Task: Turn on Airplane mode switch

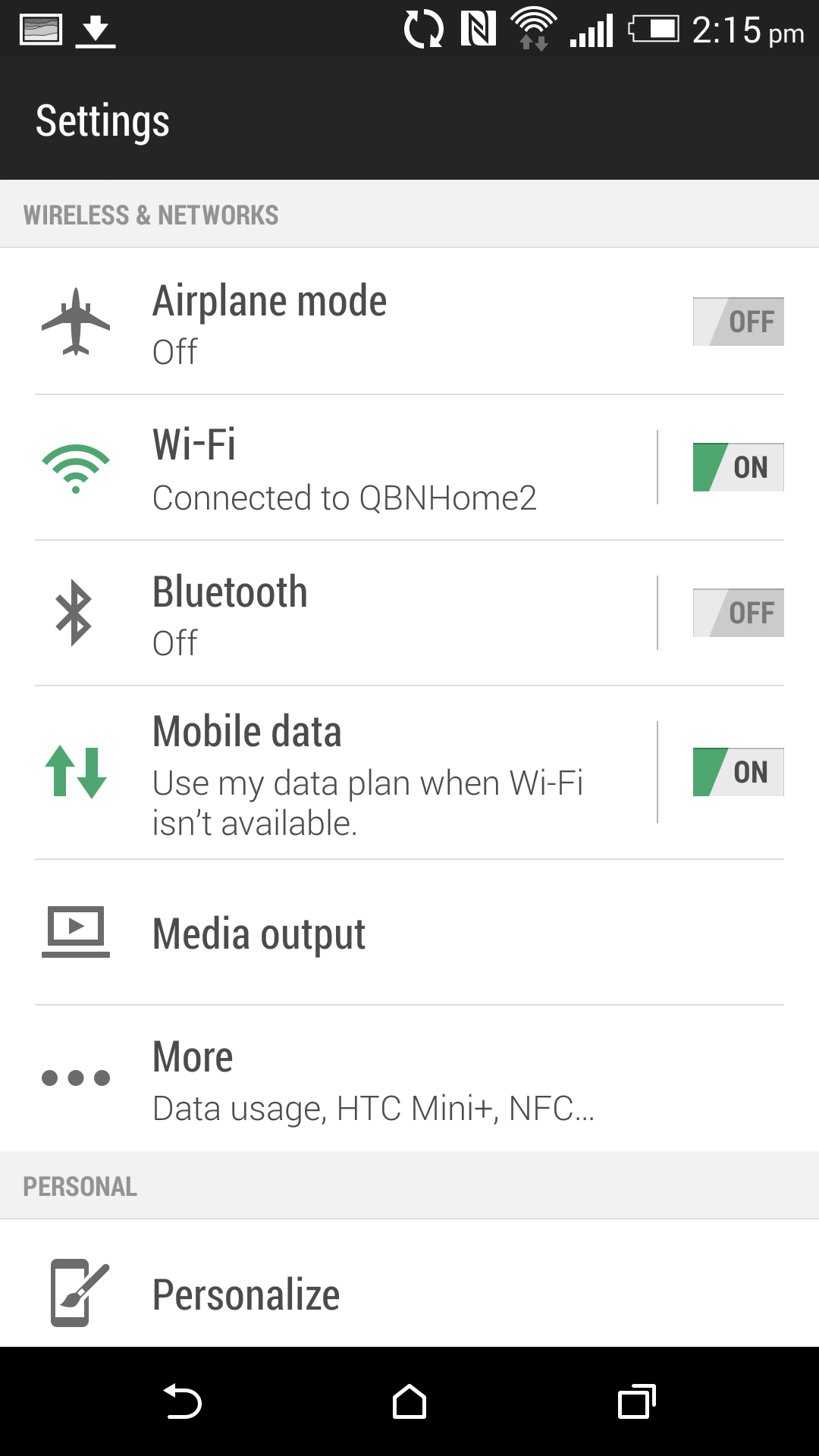Action: [x=738, y=322]
